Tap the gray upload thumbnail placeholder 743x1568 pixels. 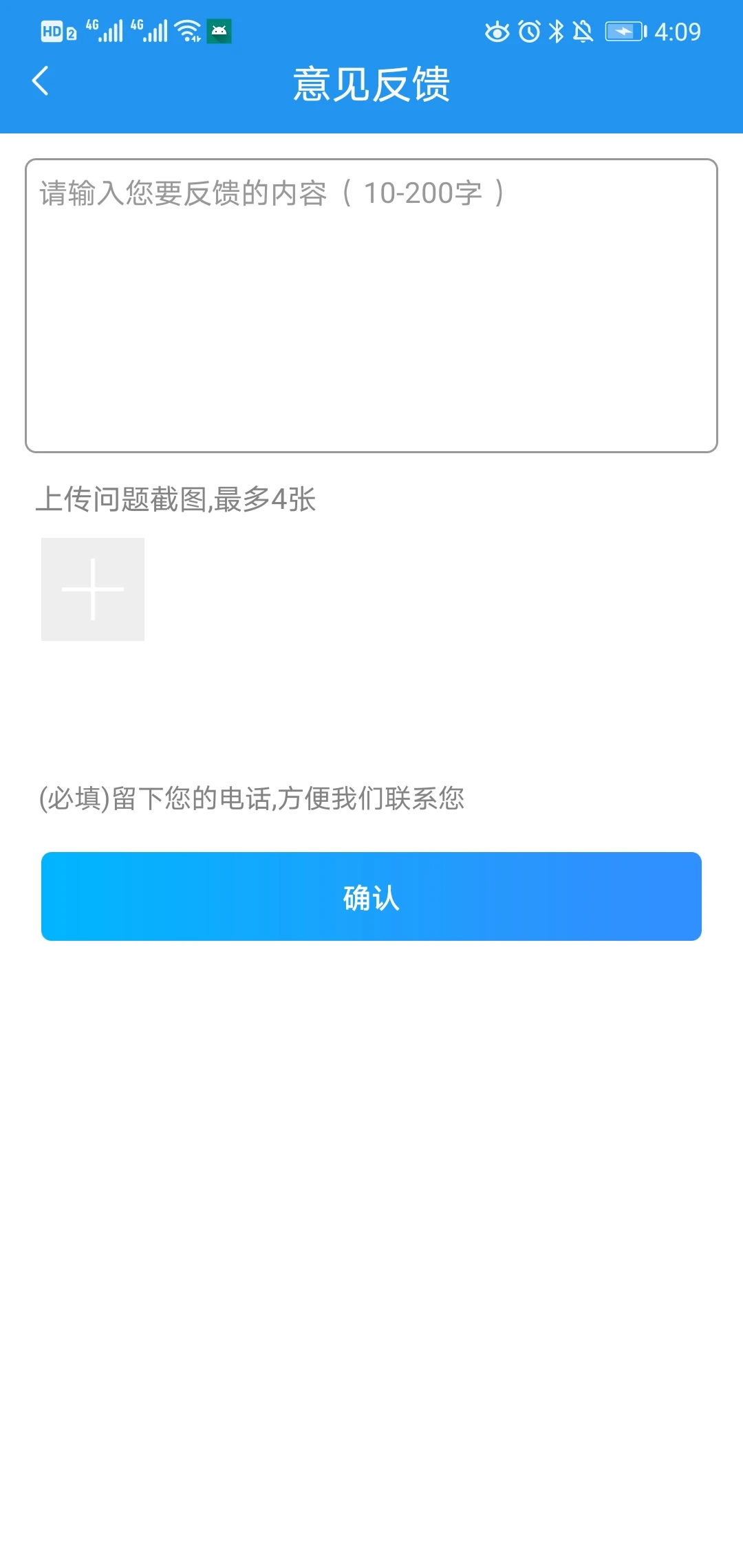tap(92, 589)
